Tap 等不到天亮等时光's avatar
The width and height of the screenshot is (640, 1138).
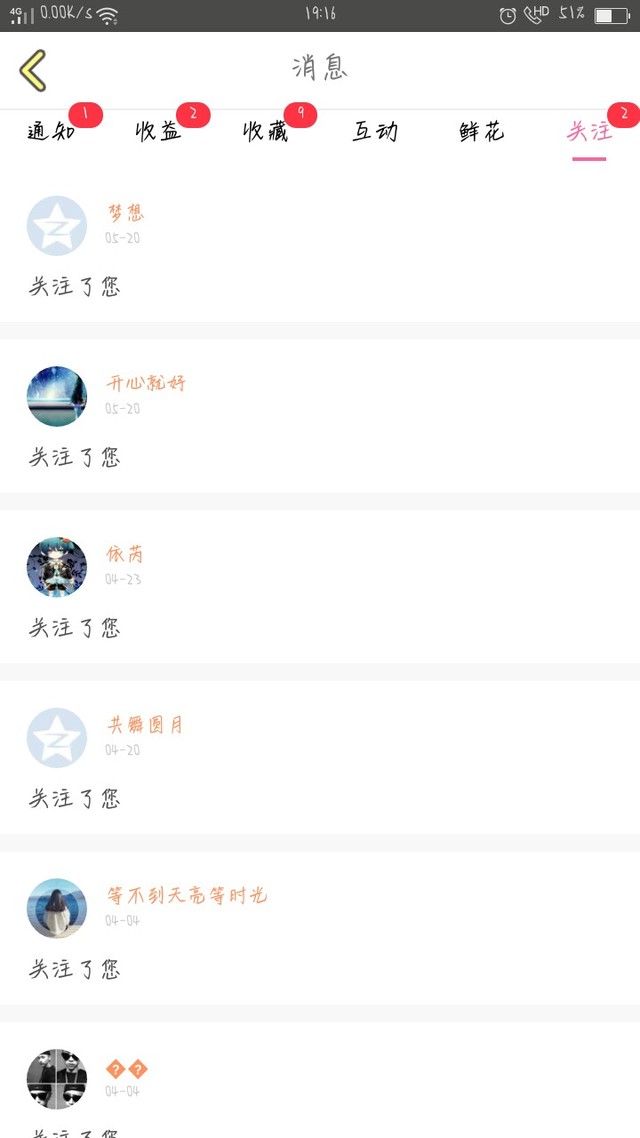[x=57, y=908]
